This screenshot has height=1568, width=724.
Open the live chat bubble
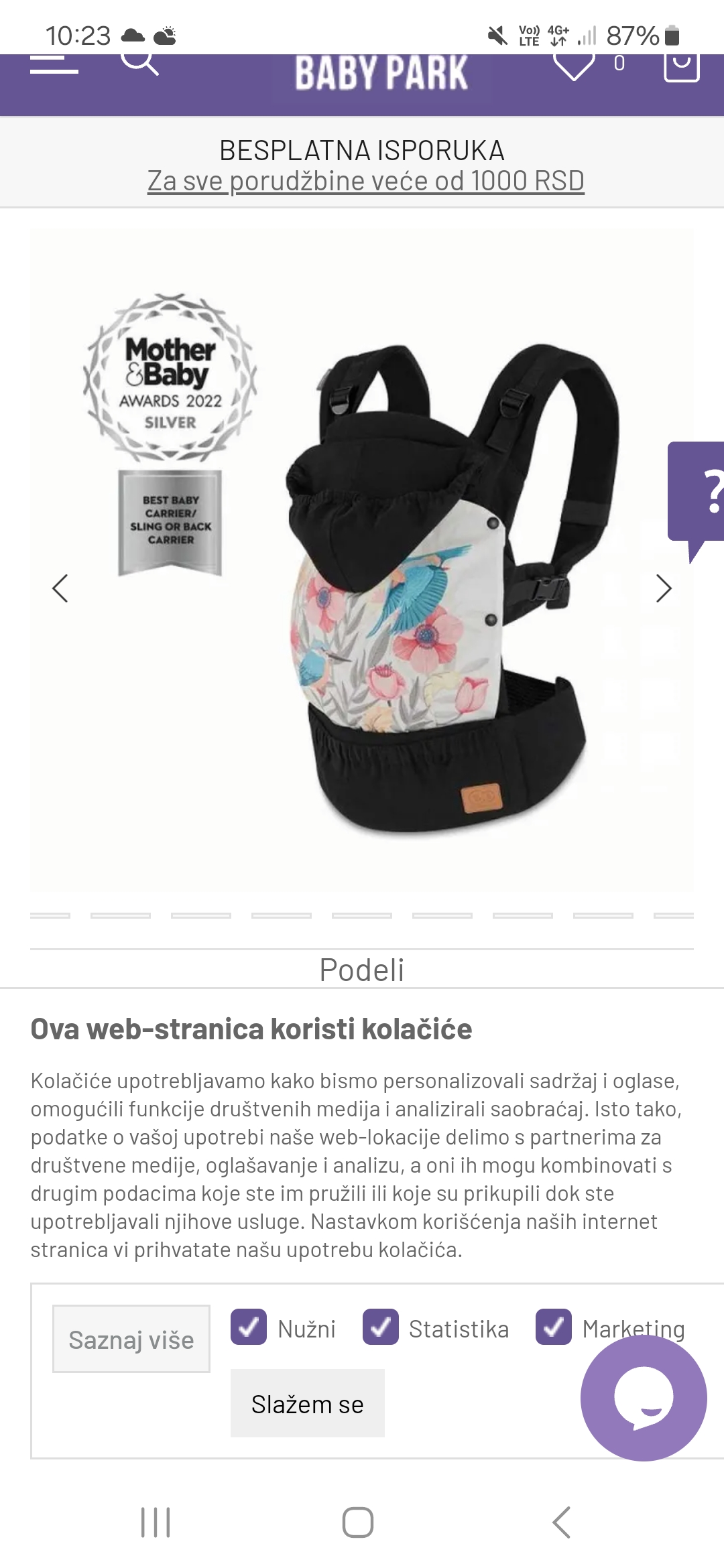[644, 1398]
